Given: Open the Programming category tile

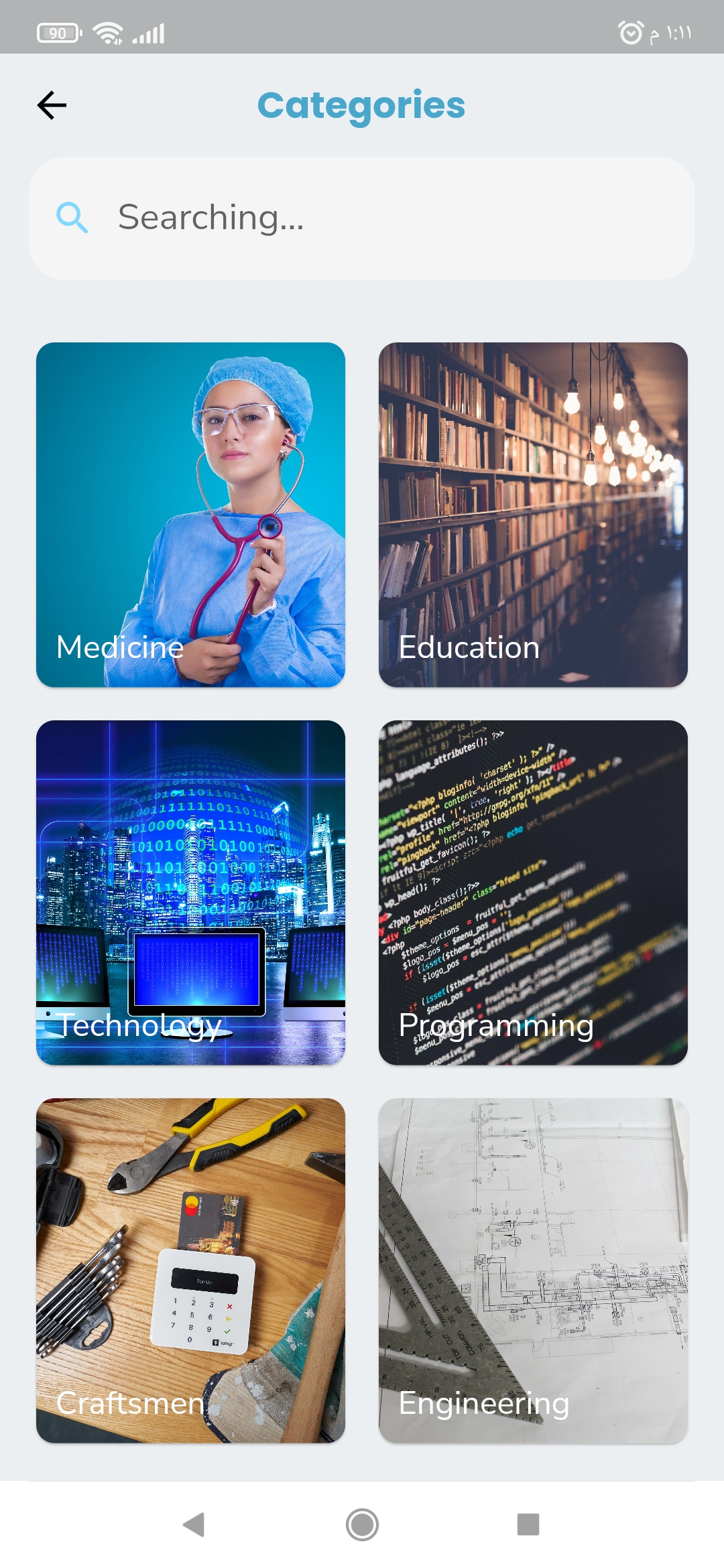Looking at the screenshot, I should coord(533,893).
